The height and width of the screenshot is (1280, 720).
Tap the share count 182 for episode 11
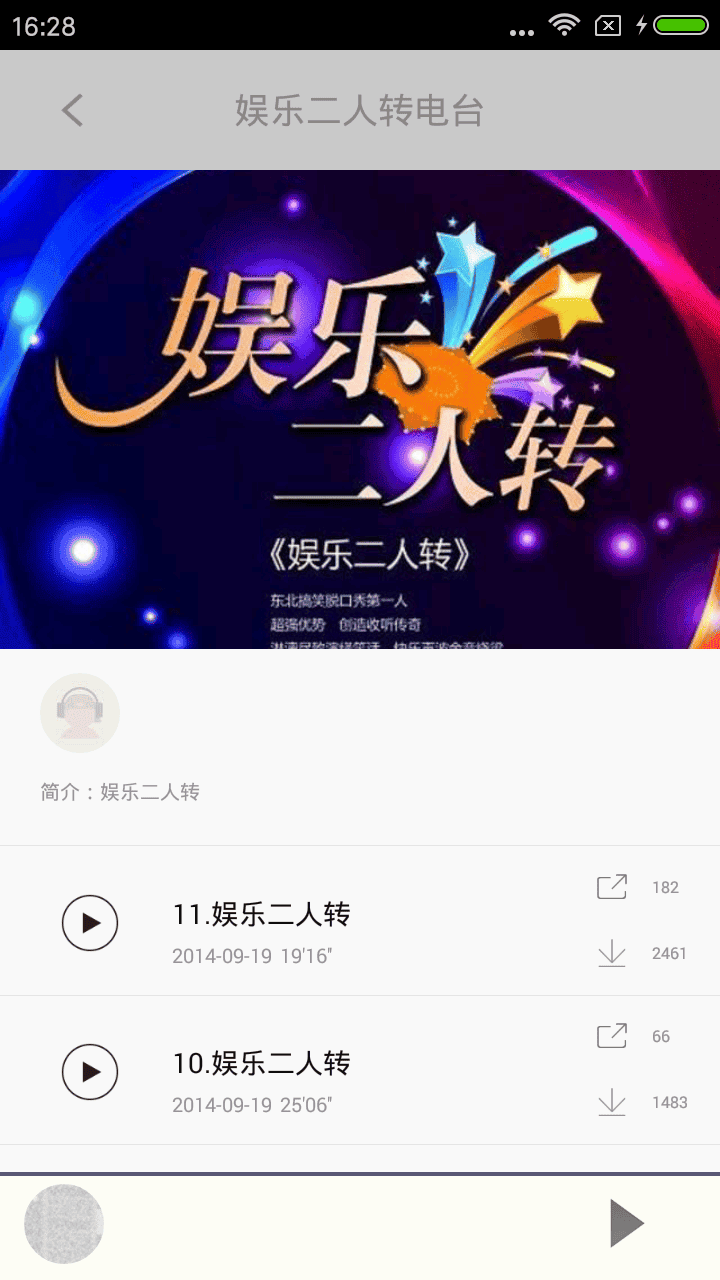pyautogui.click(x=667, y=887)
